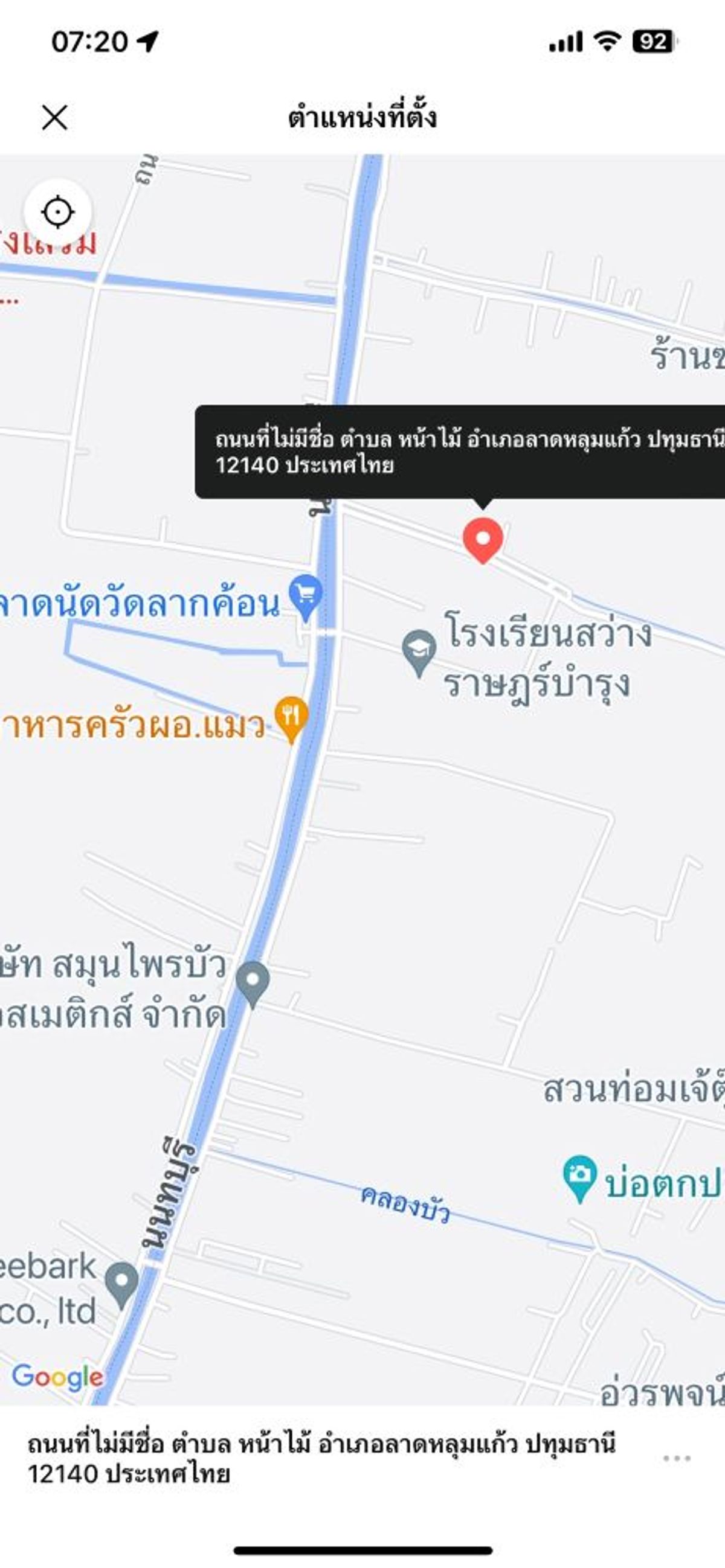Select the ตลาดนัดวัดลากค้อน shopping marker

click(306, 597)
